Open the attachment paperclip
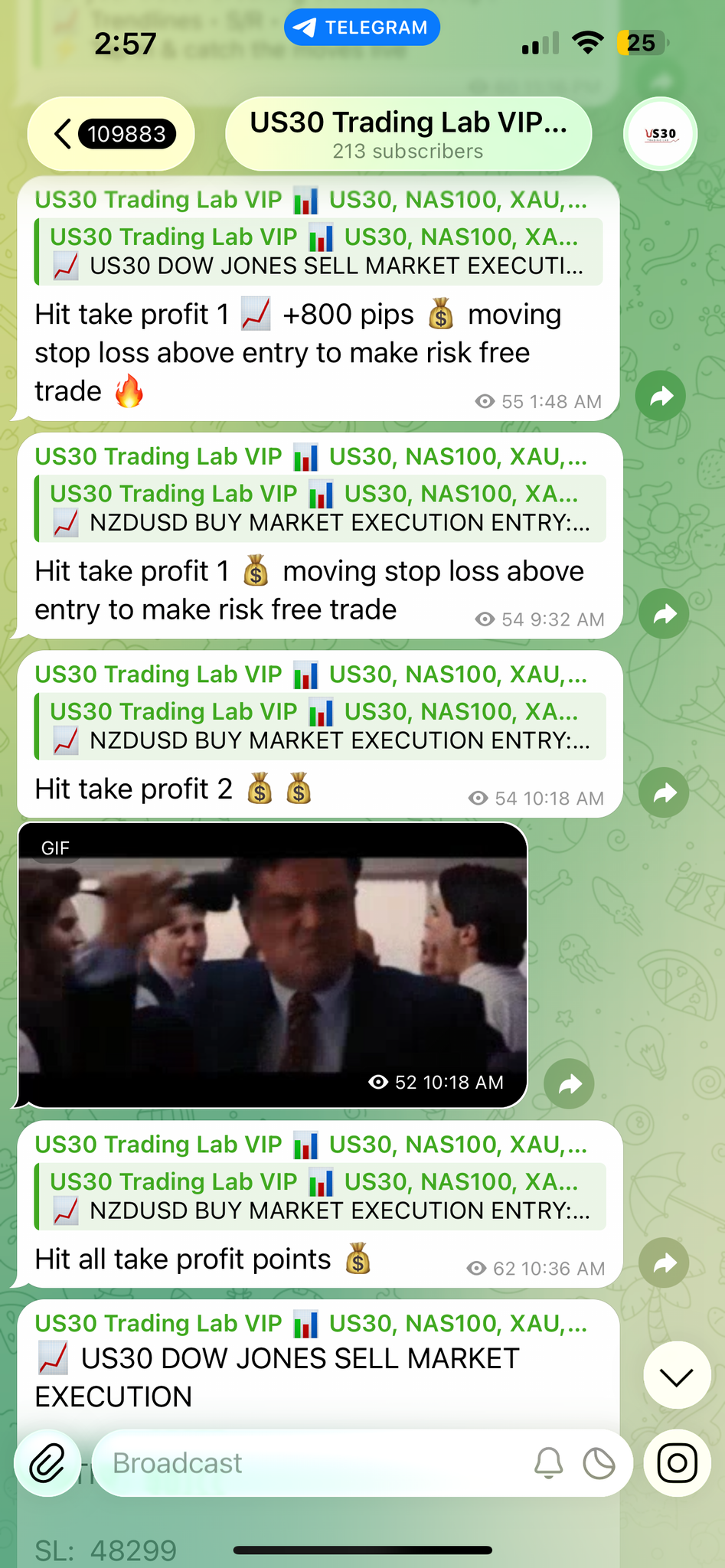 (47, 1463)
